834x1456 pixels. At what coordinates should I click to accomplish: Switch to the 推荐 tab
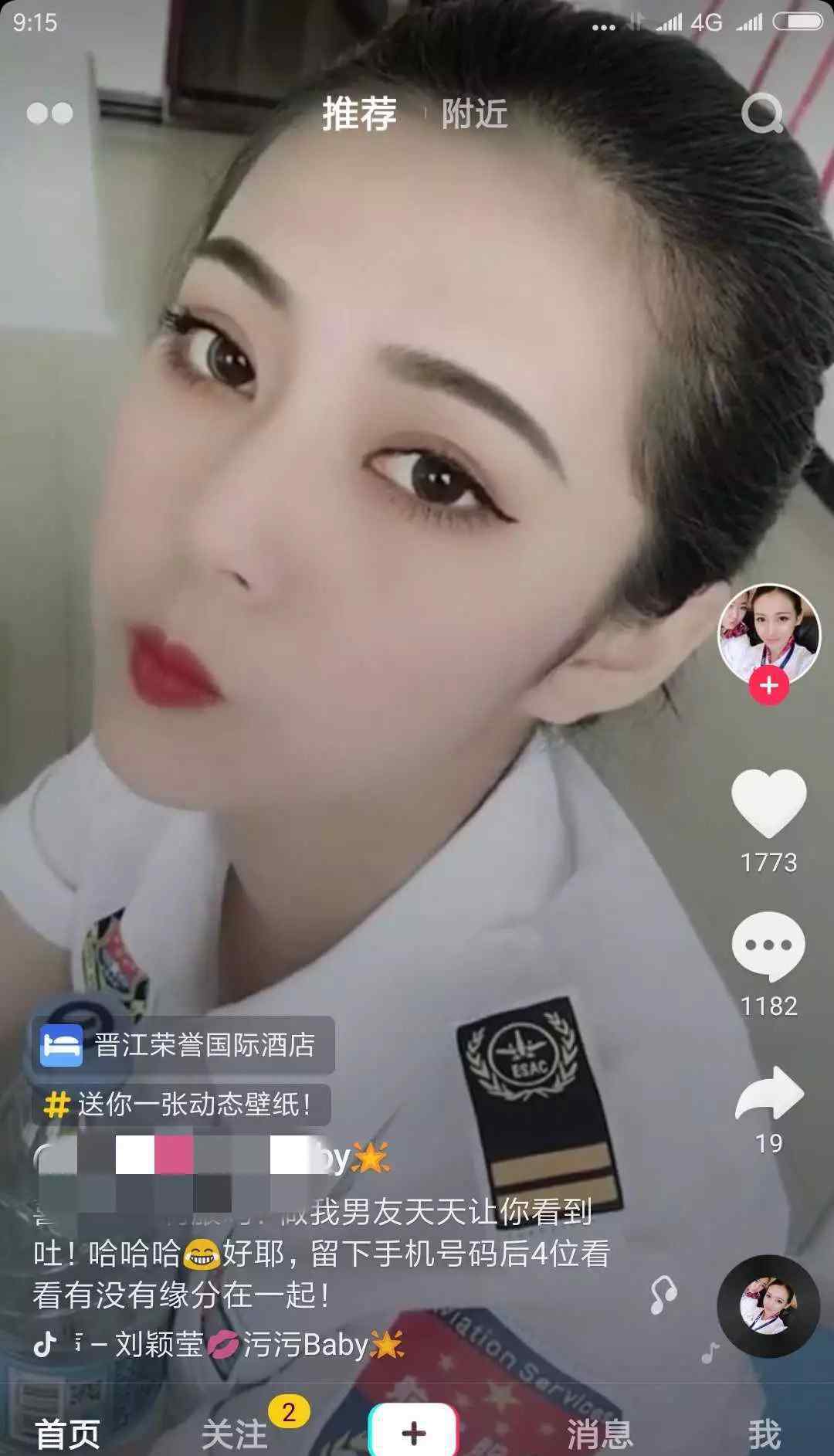click(x=359, y=114)
